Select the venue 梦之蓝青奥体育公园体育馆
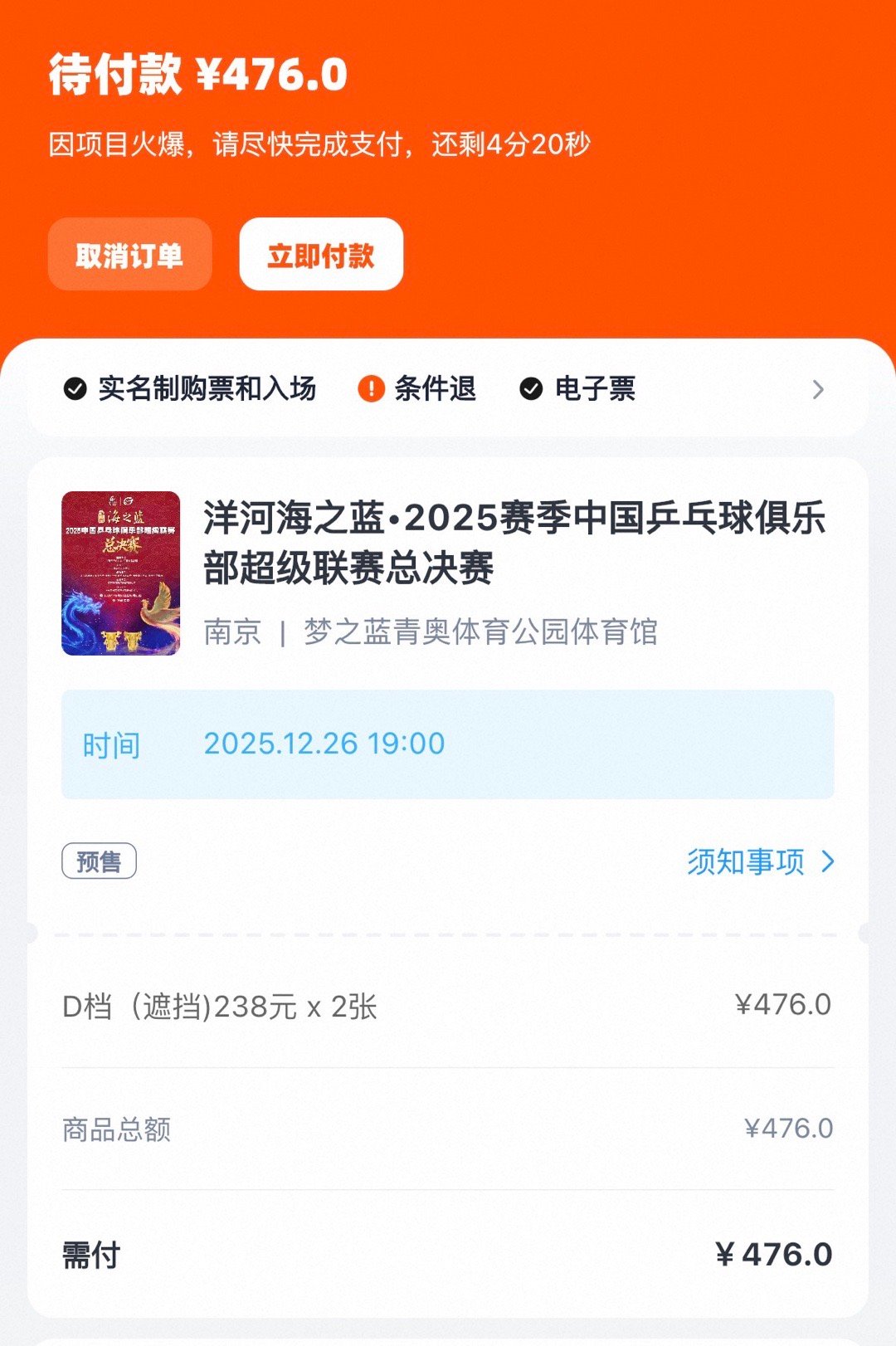This screenshot has height=1346, width=896. coord(481,633)
